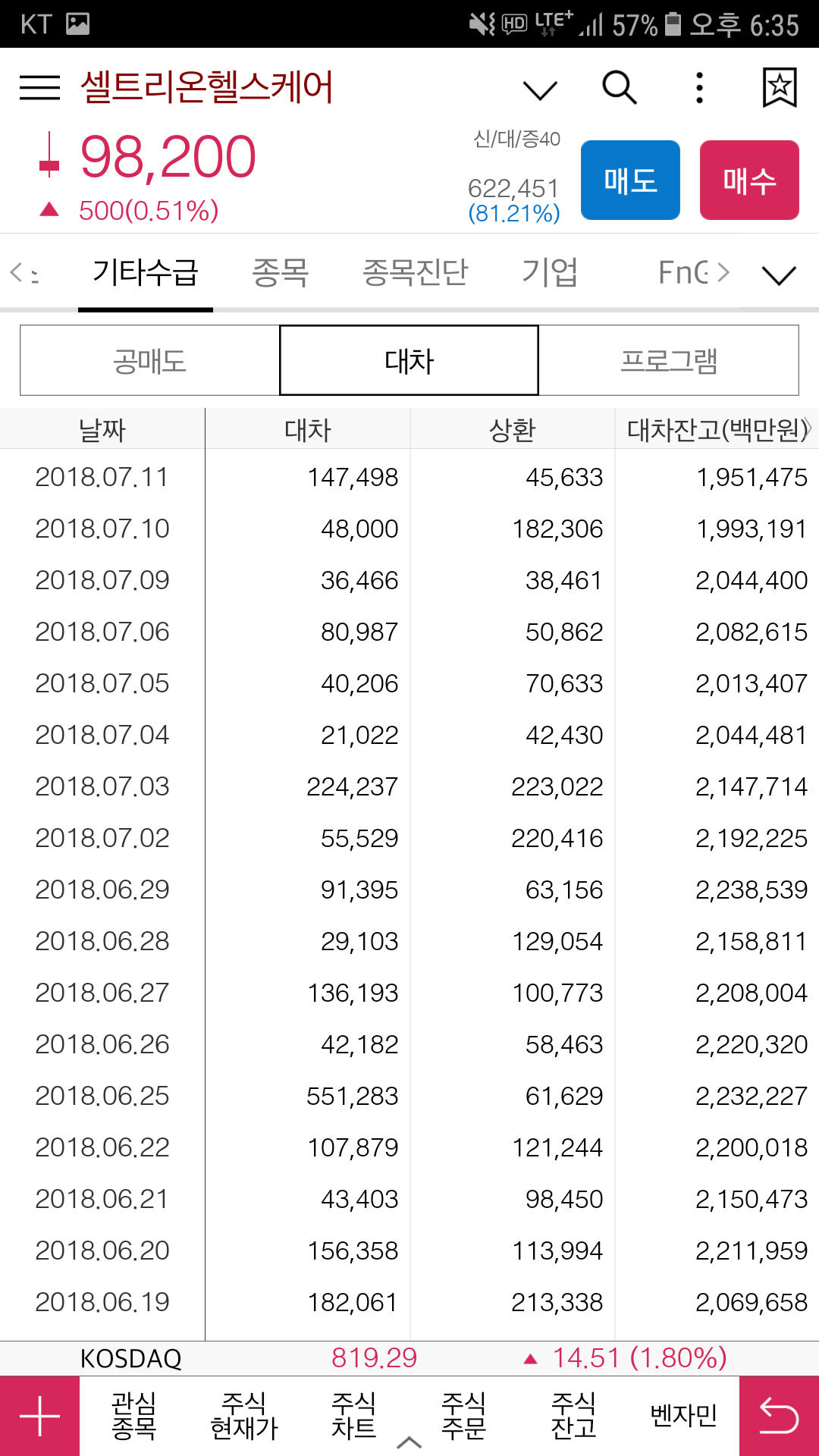This screenshot has width=819, height=1456.
Task: Open the search magnifier icon
Action: 620,88
